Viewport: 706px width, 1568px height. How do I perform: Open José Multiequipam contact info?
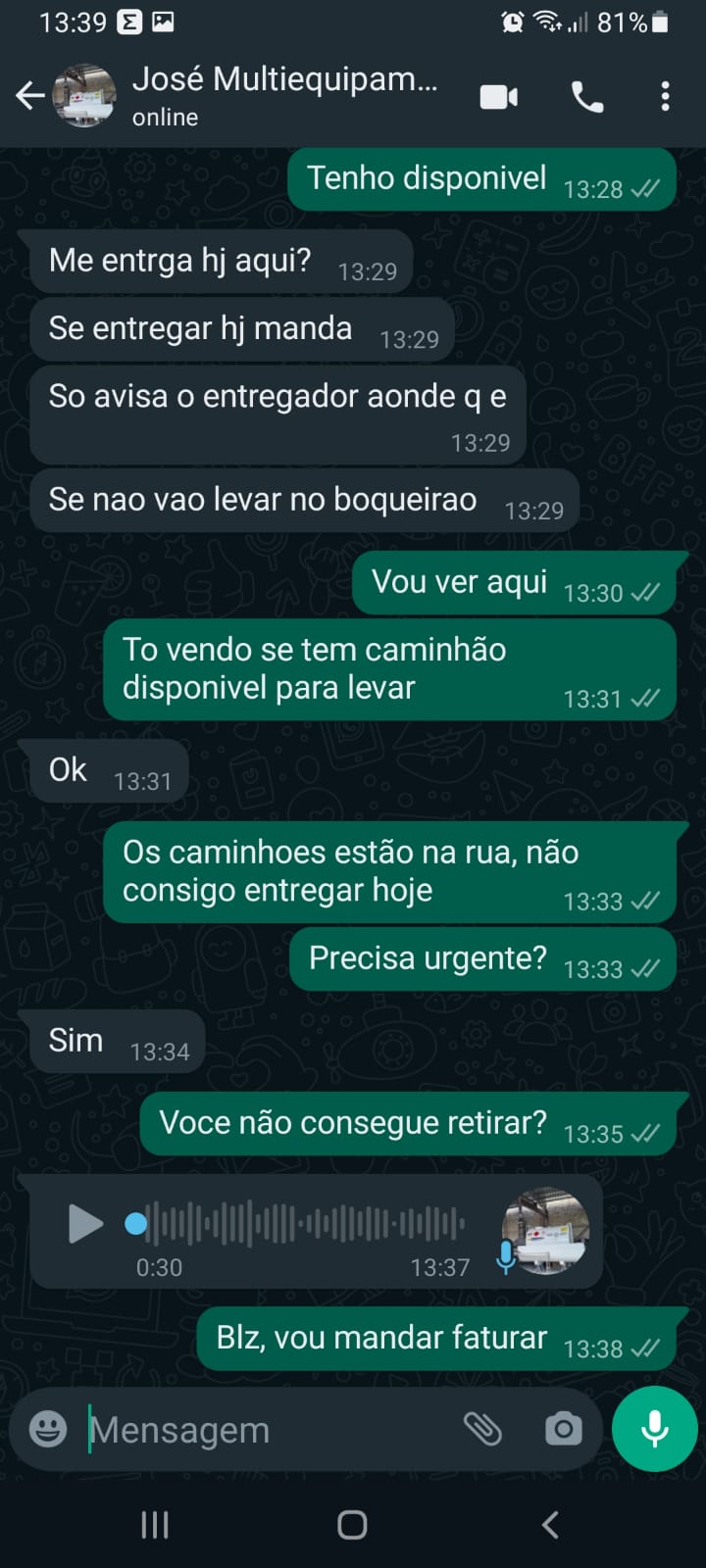[x=284, y=96]
